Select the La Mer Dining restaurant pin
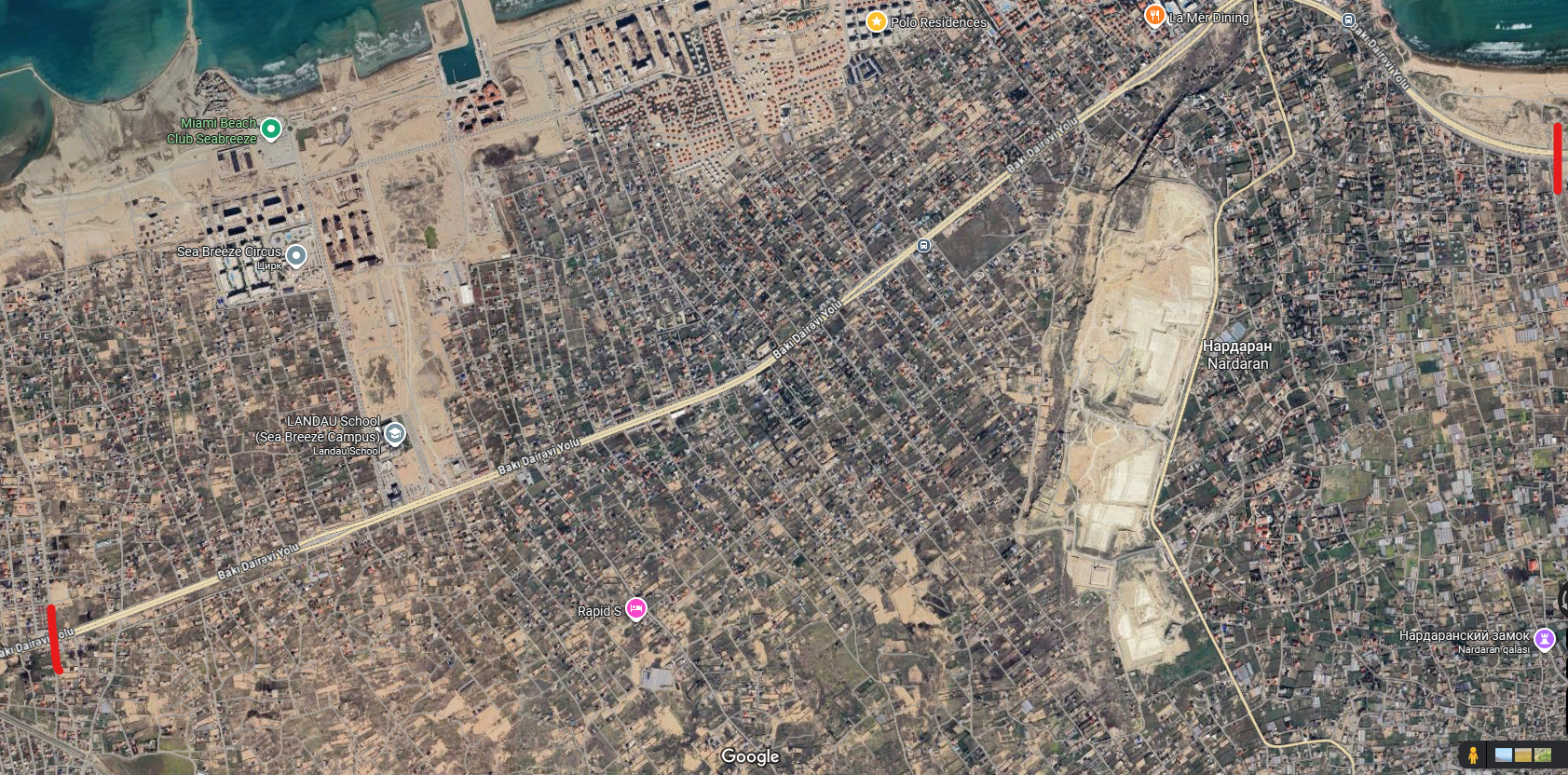 coord(1154,16)
